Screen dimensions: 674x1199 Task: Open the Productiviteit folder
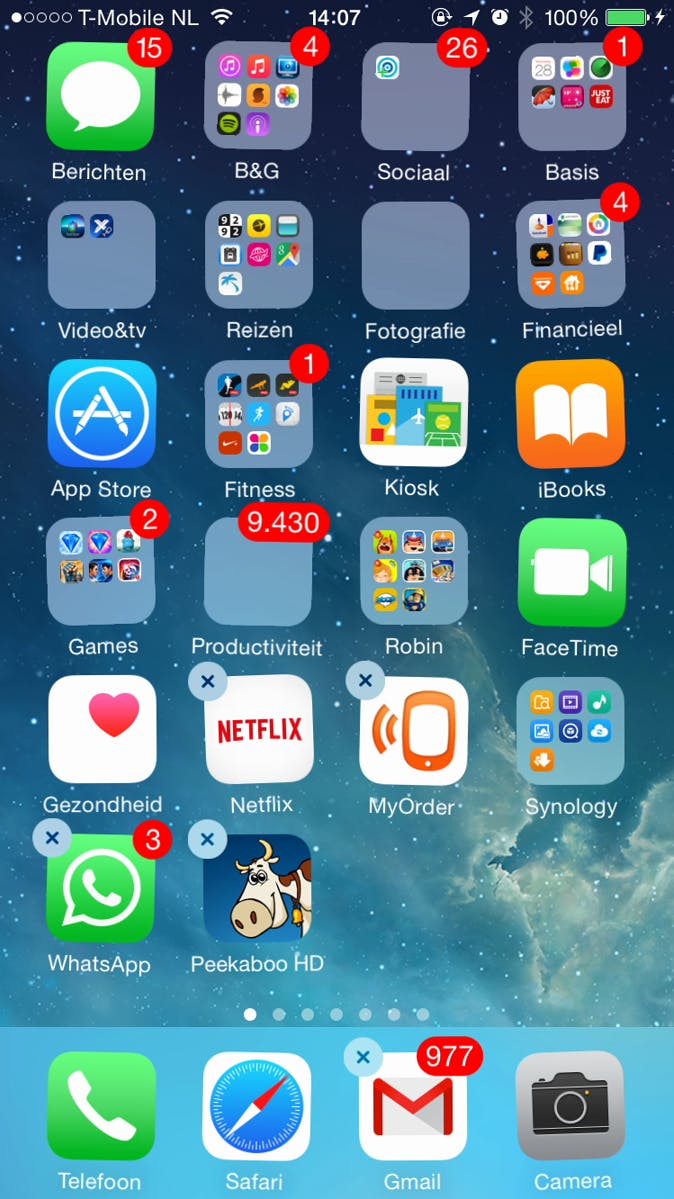pyautogui.click(x=258, y=571)
